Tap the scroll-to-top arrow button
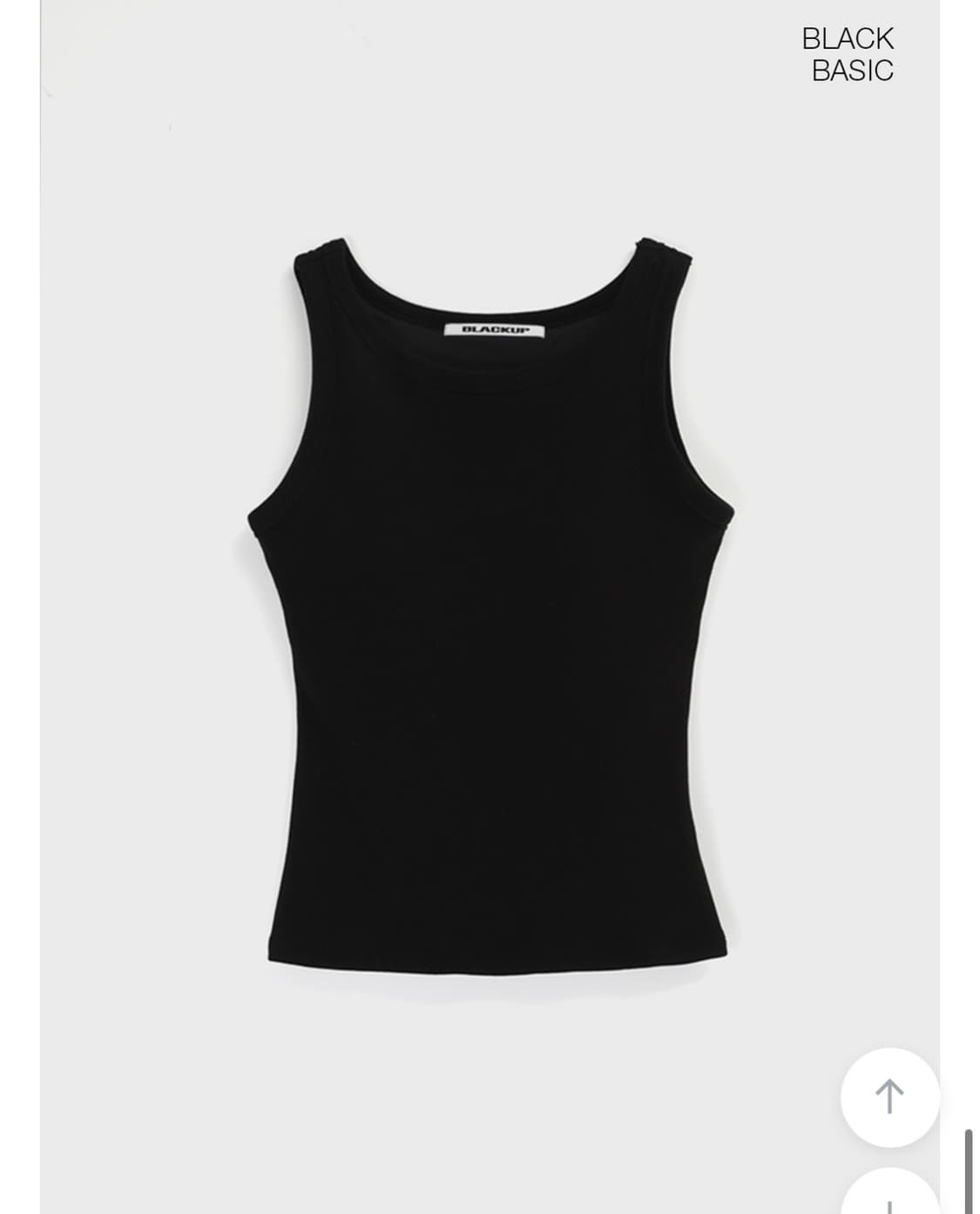This screenshot has height=1214, width=980. 889,1096
